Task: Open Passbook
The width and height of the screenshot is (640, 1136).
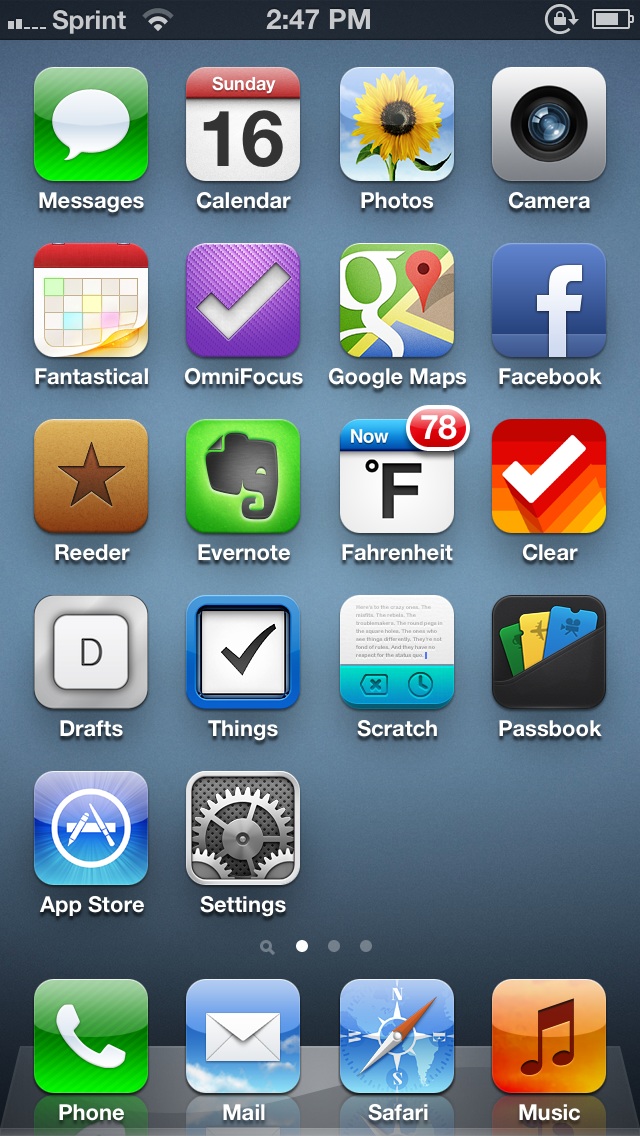Action: click(549, 652)
